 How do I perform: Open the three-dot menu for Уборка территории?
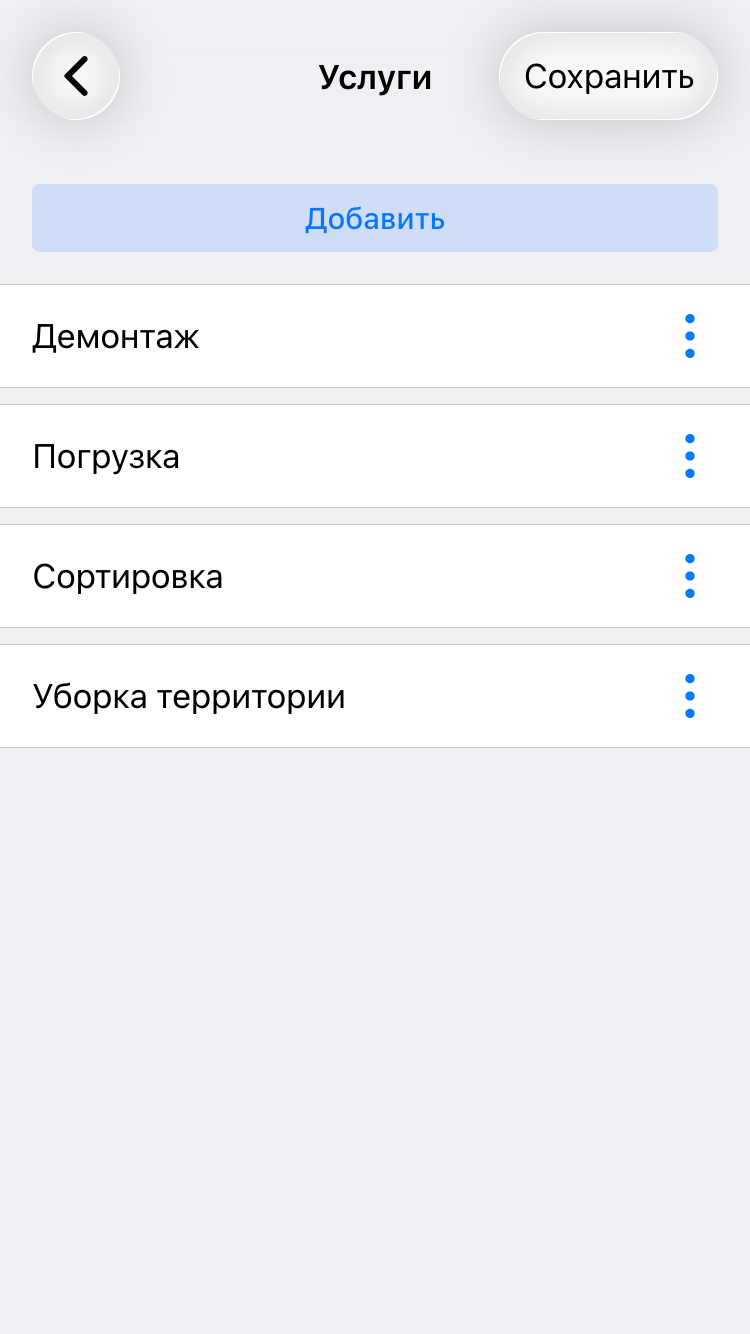pyautogui.click(x=689, y=696)
